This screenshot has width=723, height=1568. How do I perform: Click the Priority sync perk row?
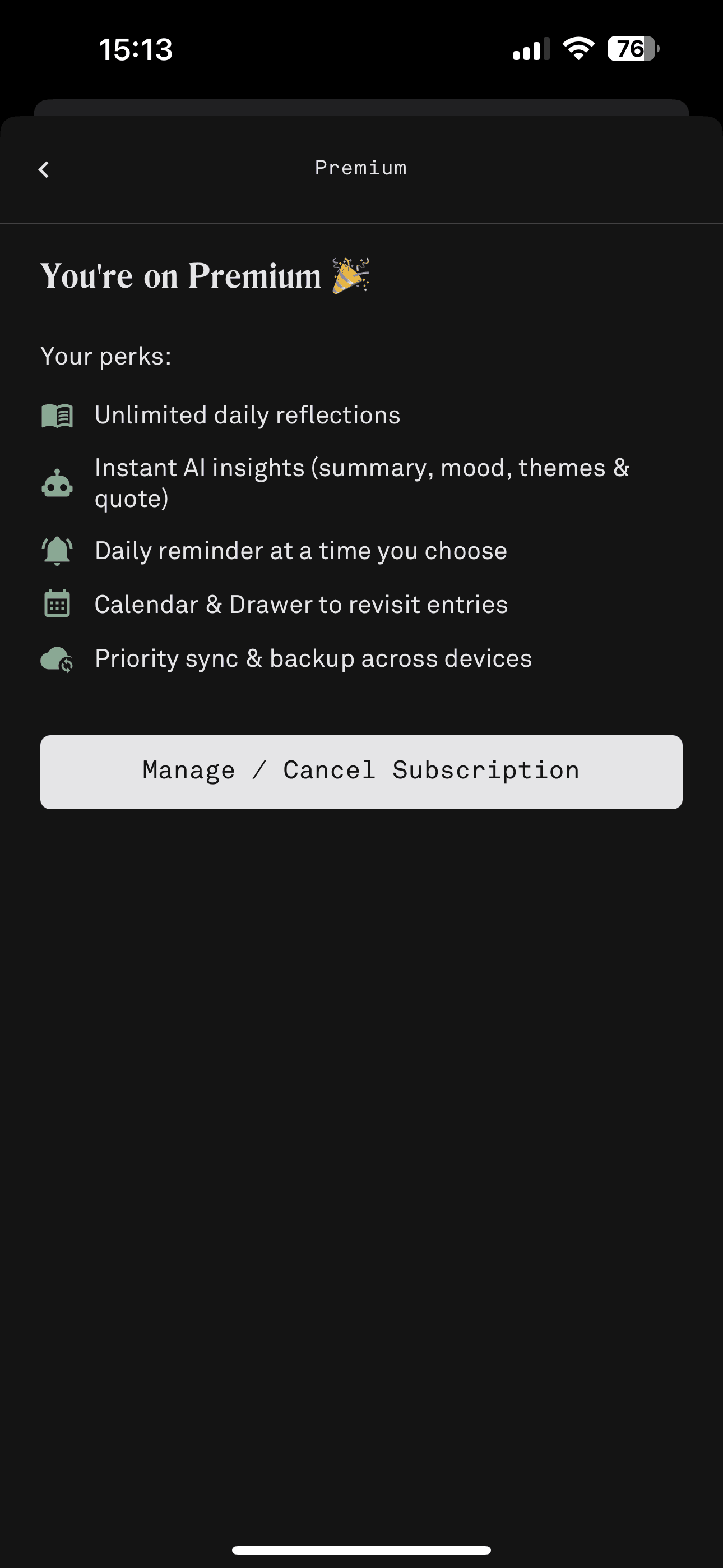coord(313,657)
